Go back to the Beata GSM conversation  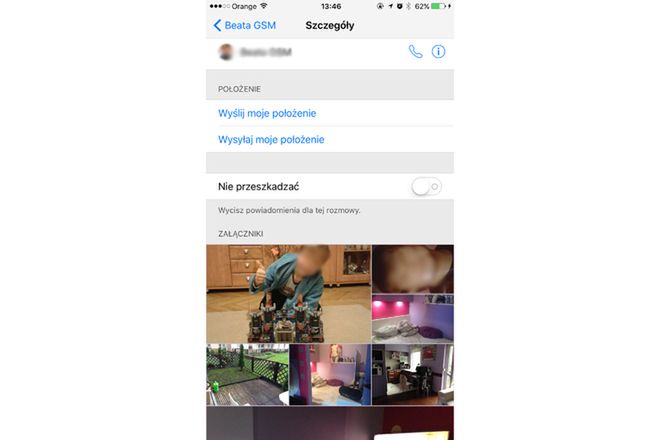tap(244, 25)
